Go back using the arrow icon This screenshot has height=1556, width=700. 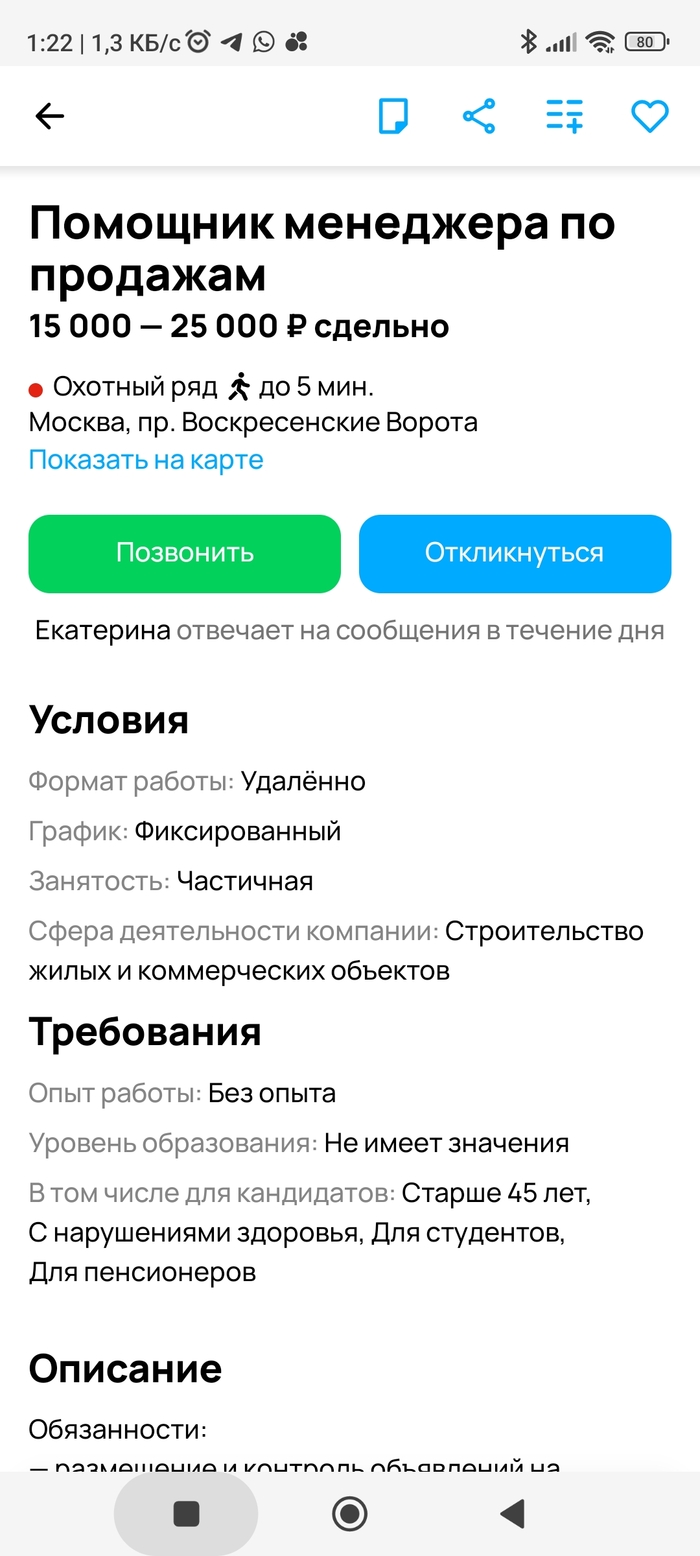tap(49, 117)
